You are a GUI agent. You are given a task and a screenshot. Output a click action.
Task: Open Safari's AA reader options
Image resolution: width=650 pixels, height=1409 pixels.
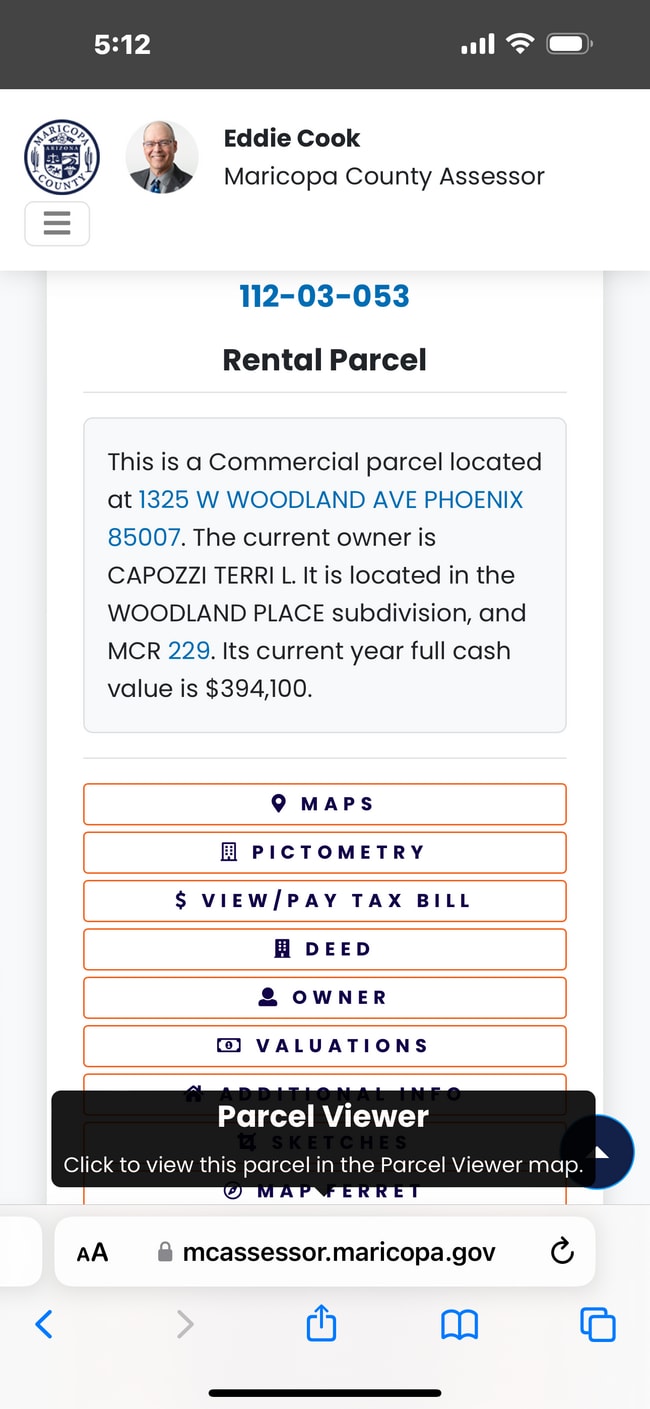(x=92, y=1252)
